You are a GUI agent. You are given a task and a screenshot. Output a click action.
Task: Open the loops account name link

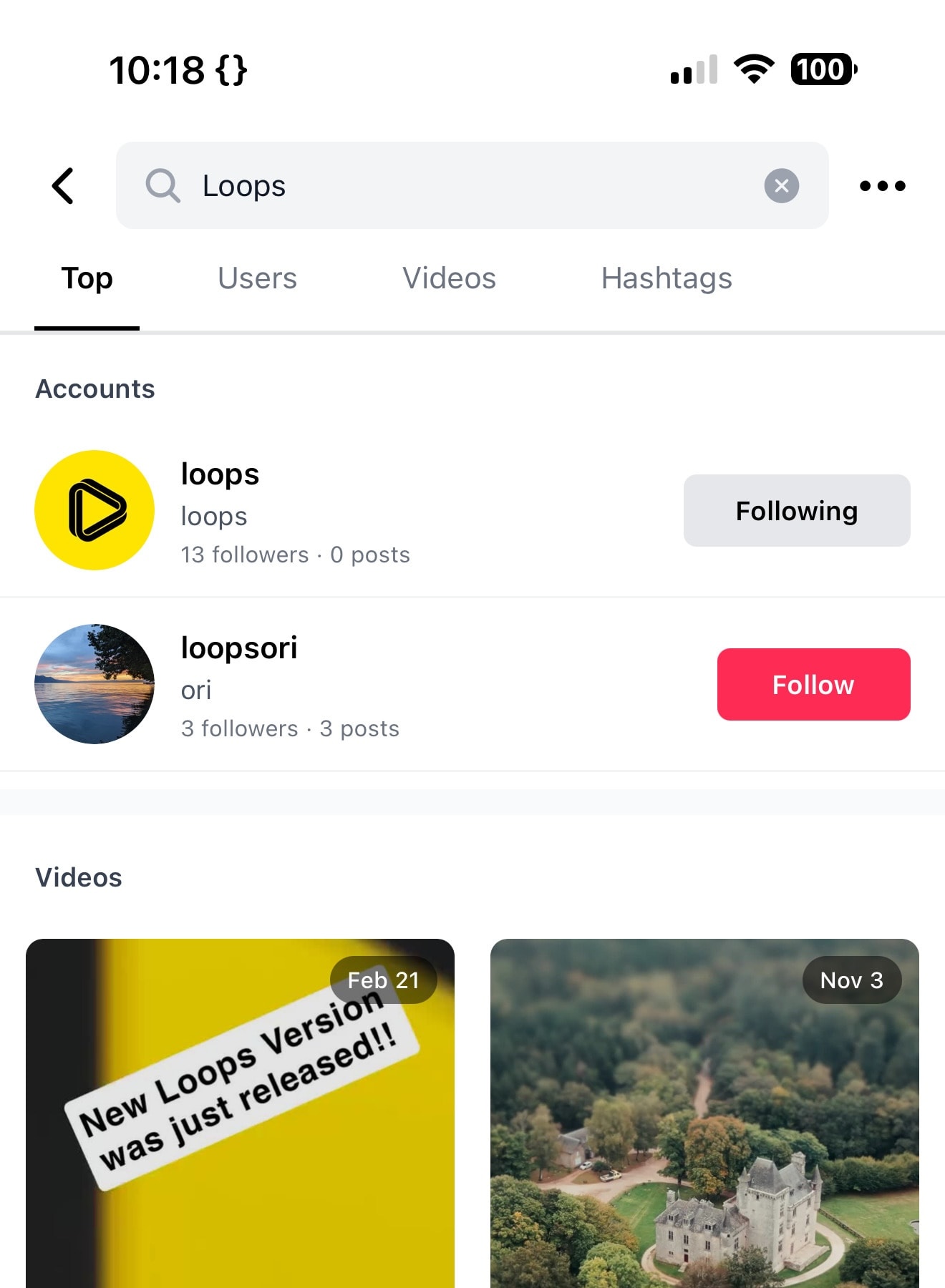click(220, 474)
